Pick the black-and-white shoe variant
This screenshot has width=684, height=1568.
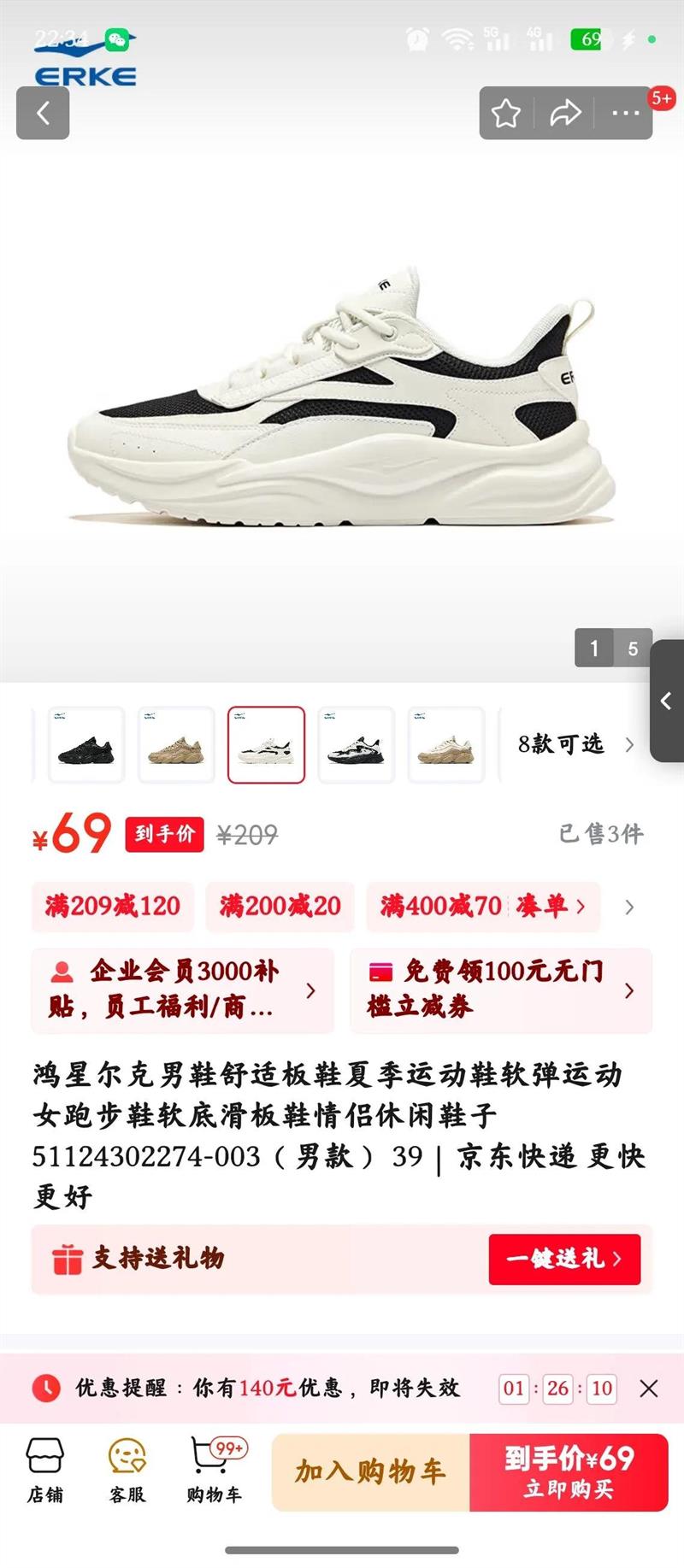tap(356, 745)
